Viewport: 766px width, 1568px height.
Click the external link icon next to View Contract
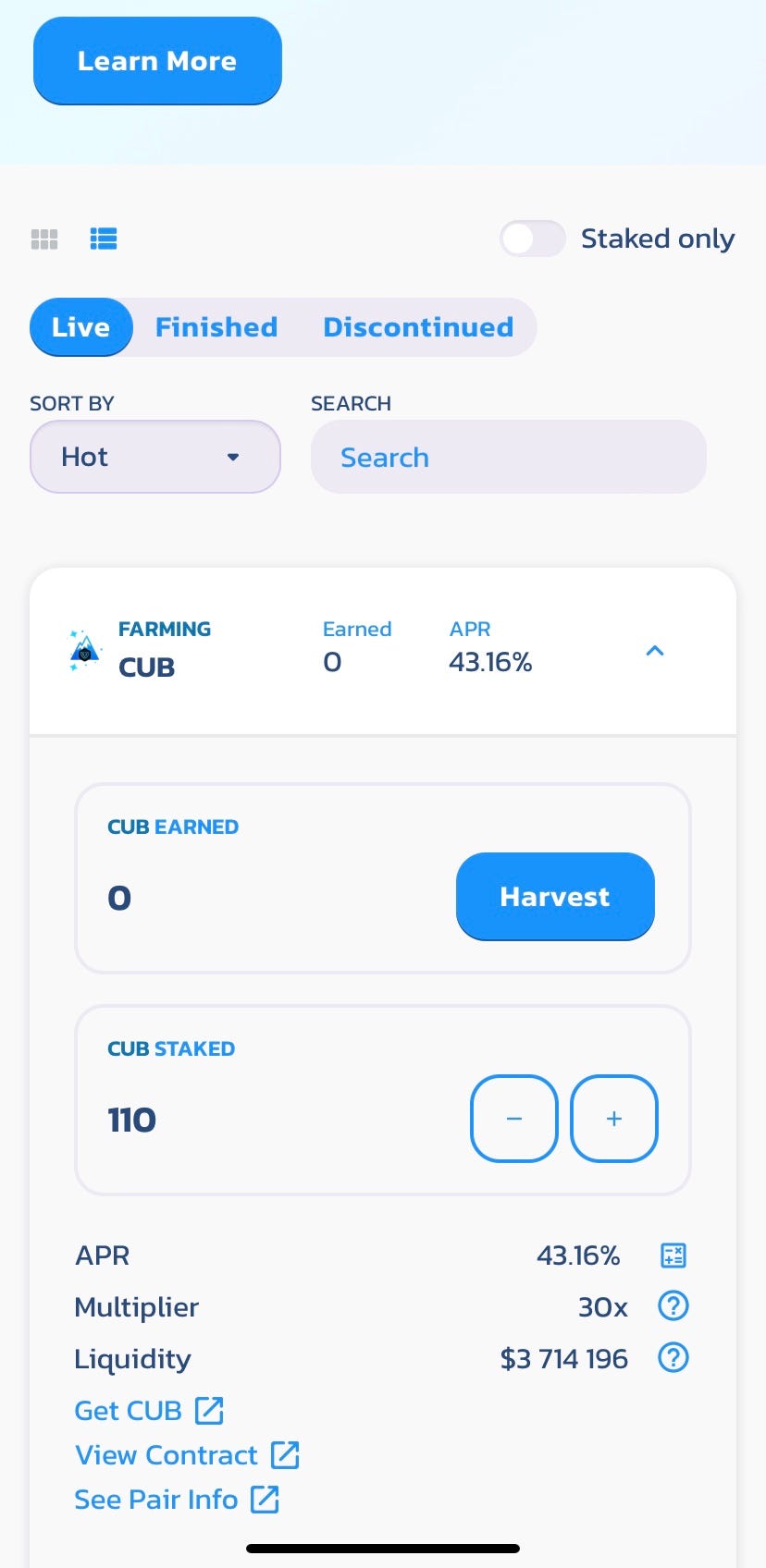coord(285,1454)
